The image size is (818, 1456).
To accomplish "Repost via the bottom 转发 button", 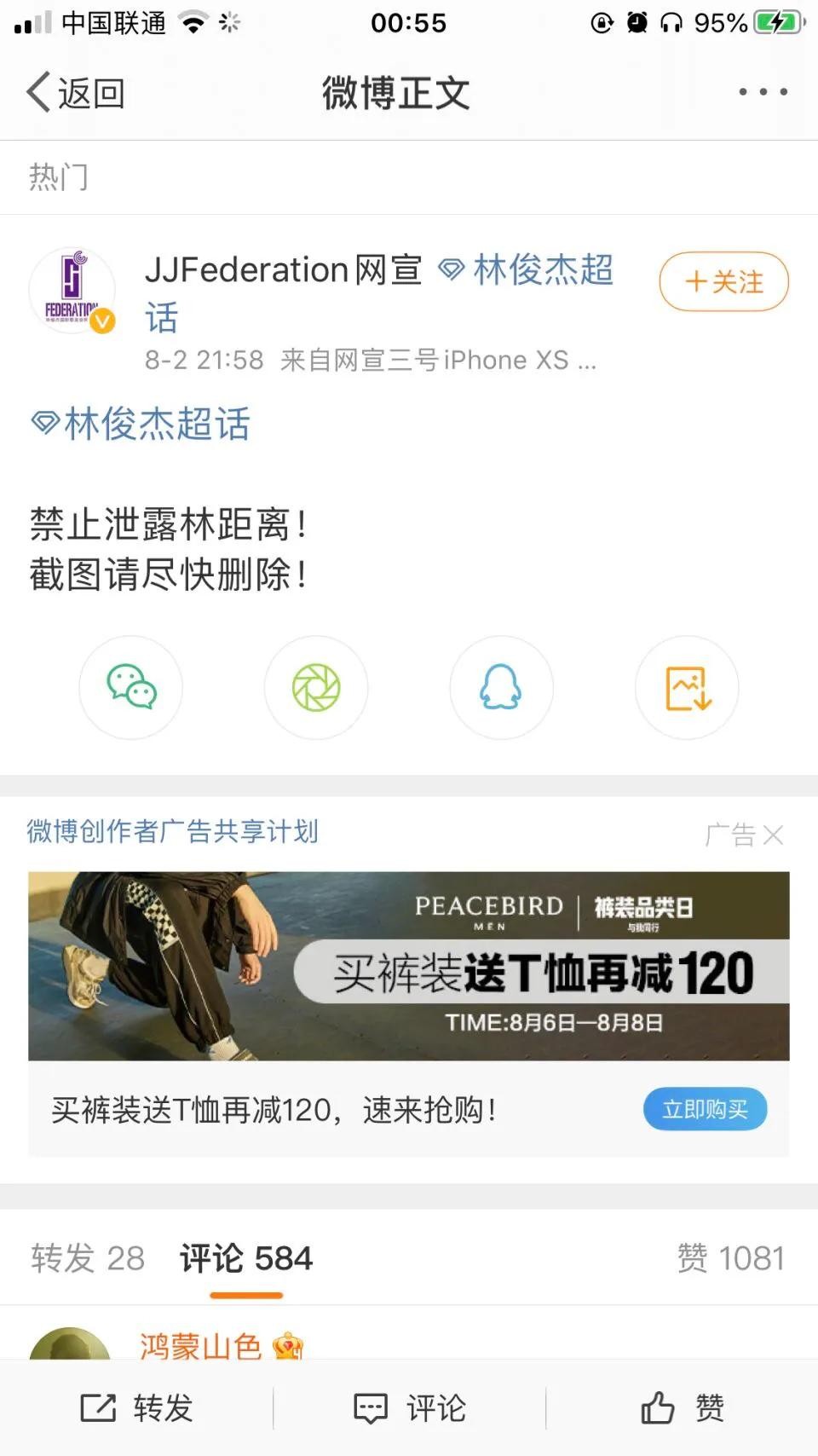I will click(136, 1408).
